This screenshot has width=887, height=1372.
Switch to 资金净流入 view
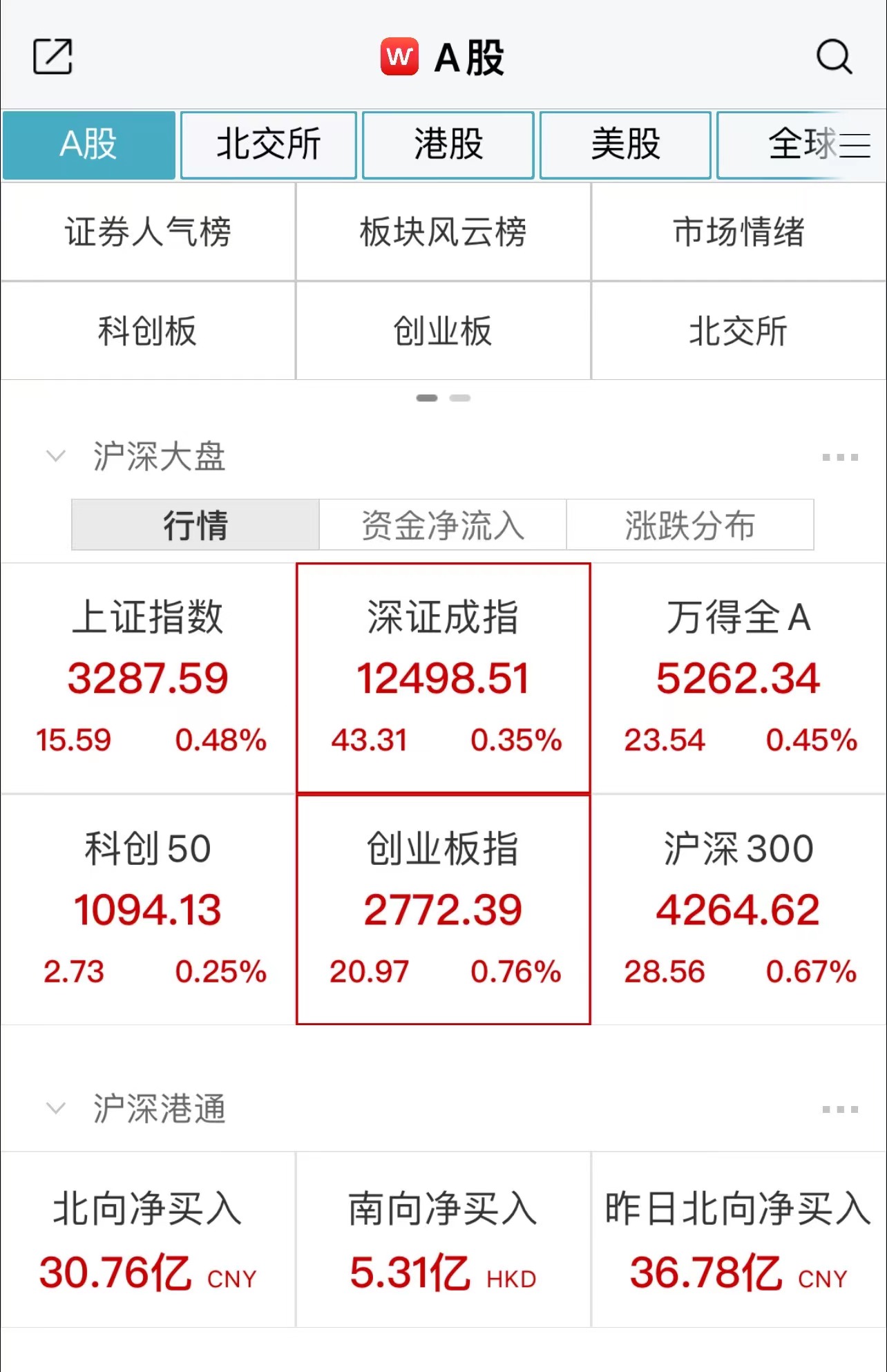click(443, 525)
